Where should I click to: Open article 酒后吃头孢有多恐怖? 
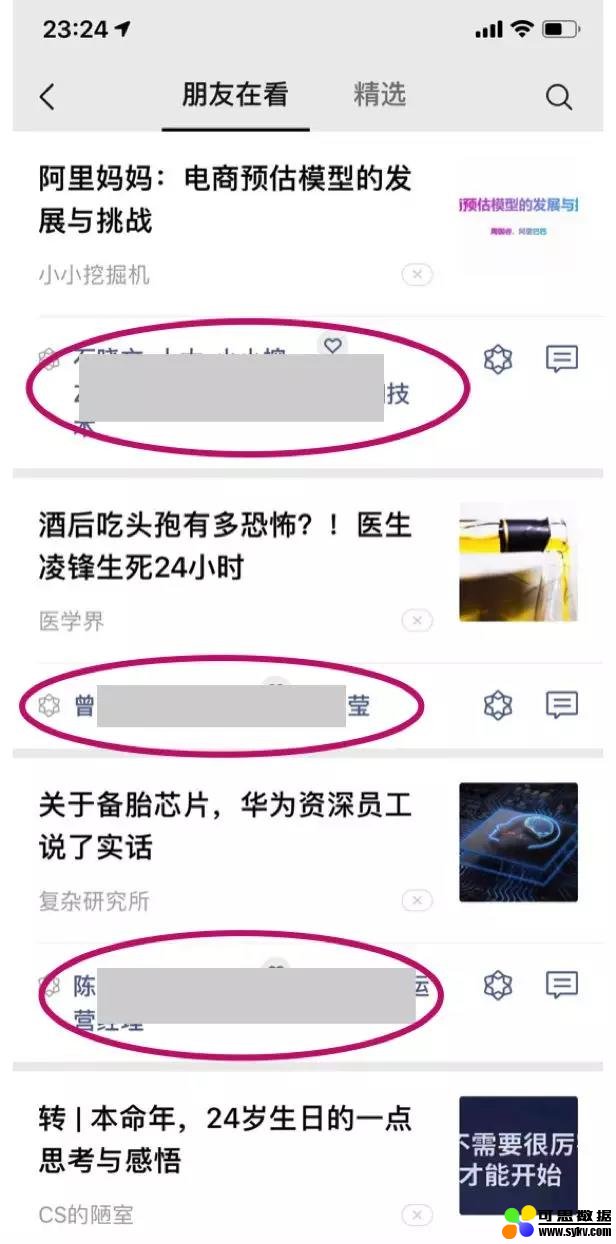(x=225, y=546)
